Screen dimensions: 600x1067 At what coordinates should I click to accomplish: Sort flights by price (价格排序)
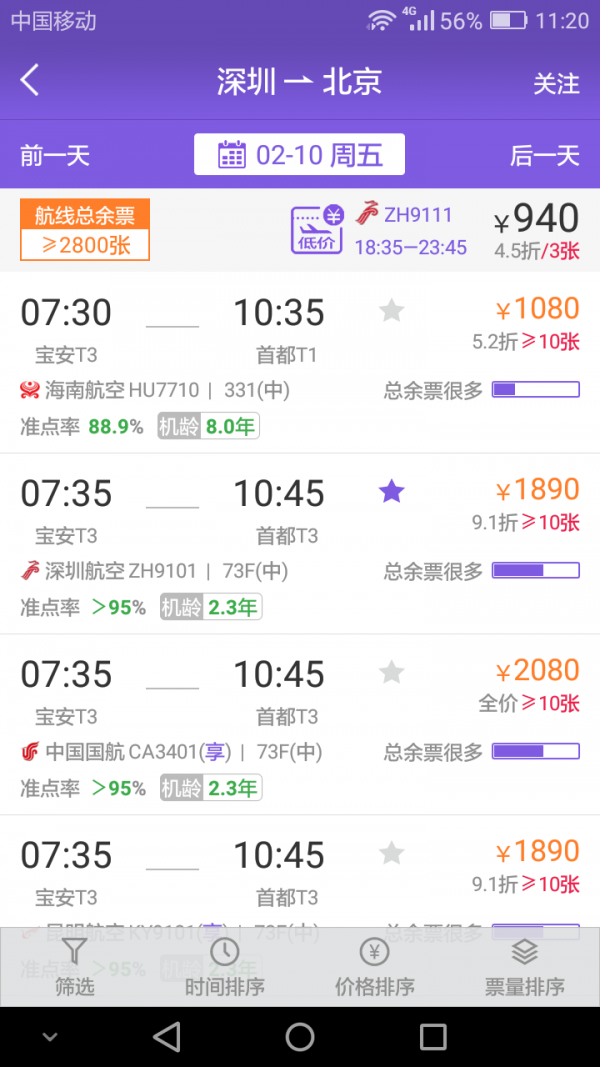click(375, 967)
